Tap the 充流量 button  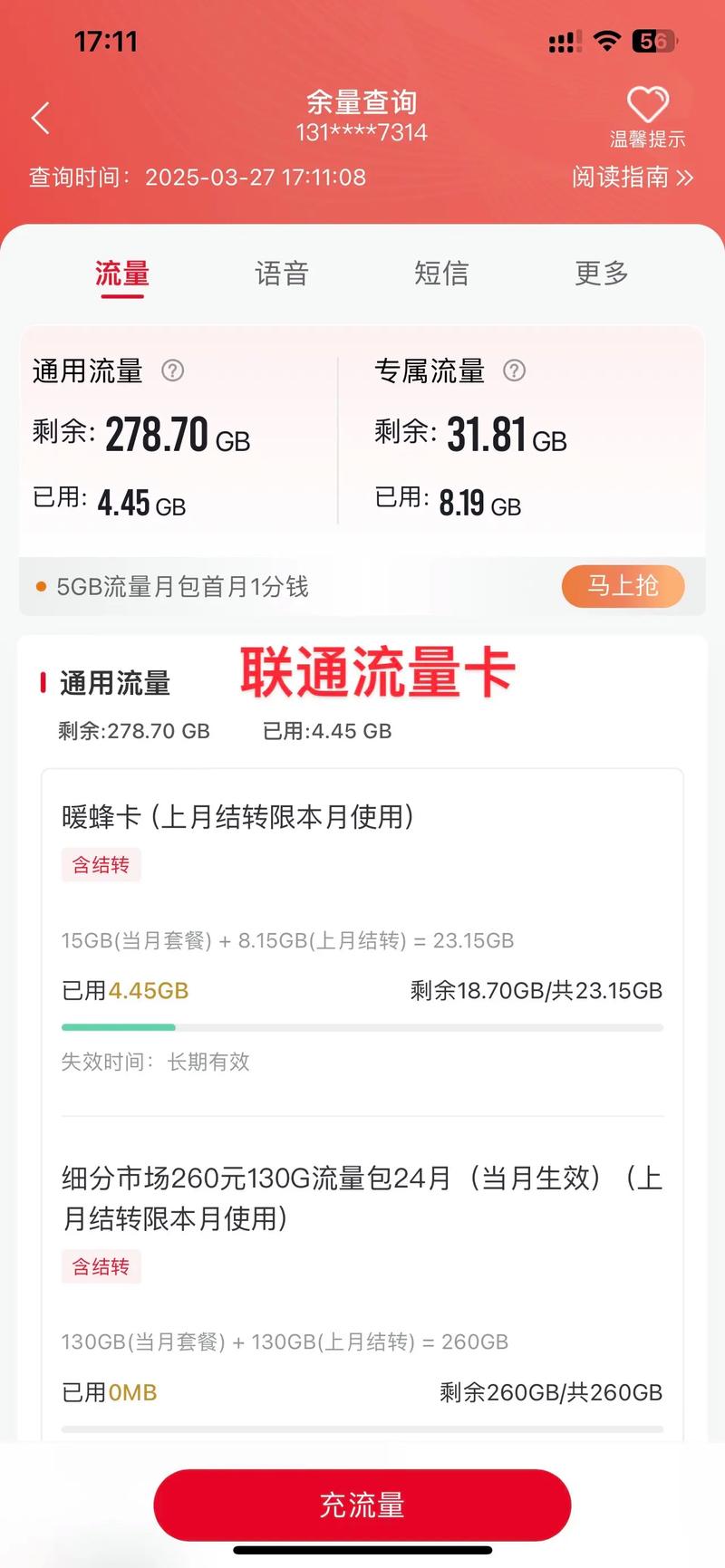[362, 1505]
